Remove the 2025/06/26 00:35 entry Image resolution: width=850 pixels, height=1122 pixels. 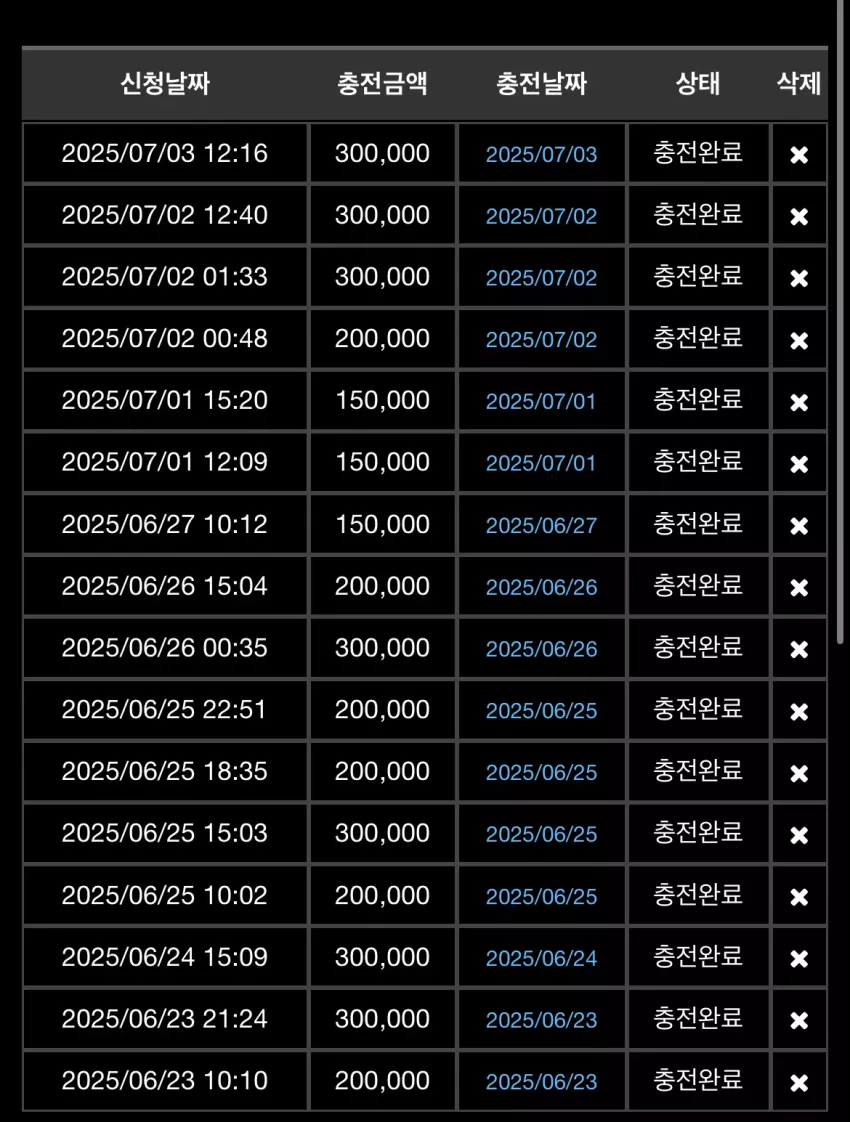tap(799, 649)
